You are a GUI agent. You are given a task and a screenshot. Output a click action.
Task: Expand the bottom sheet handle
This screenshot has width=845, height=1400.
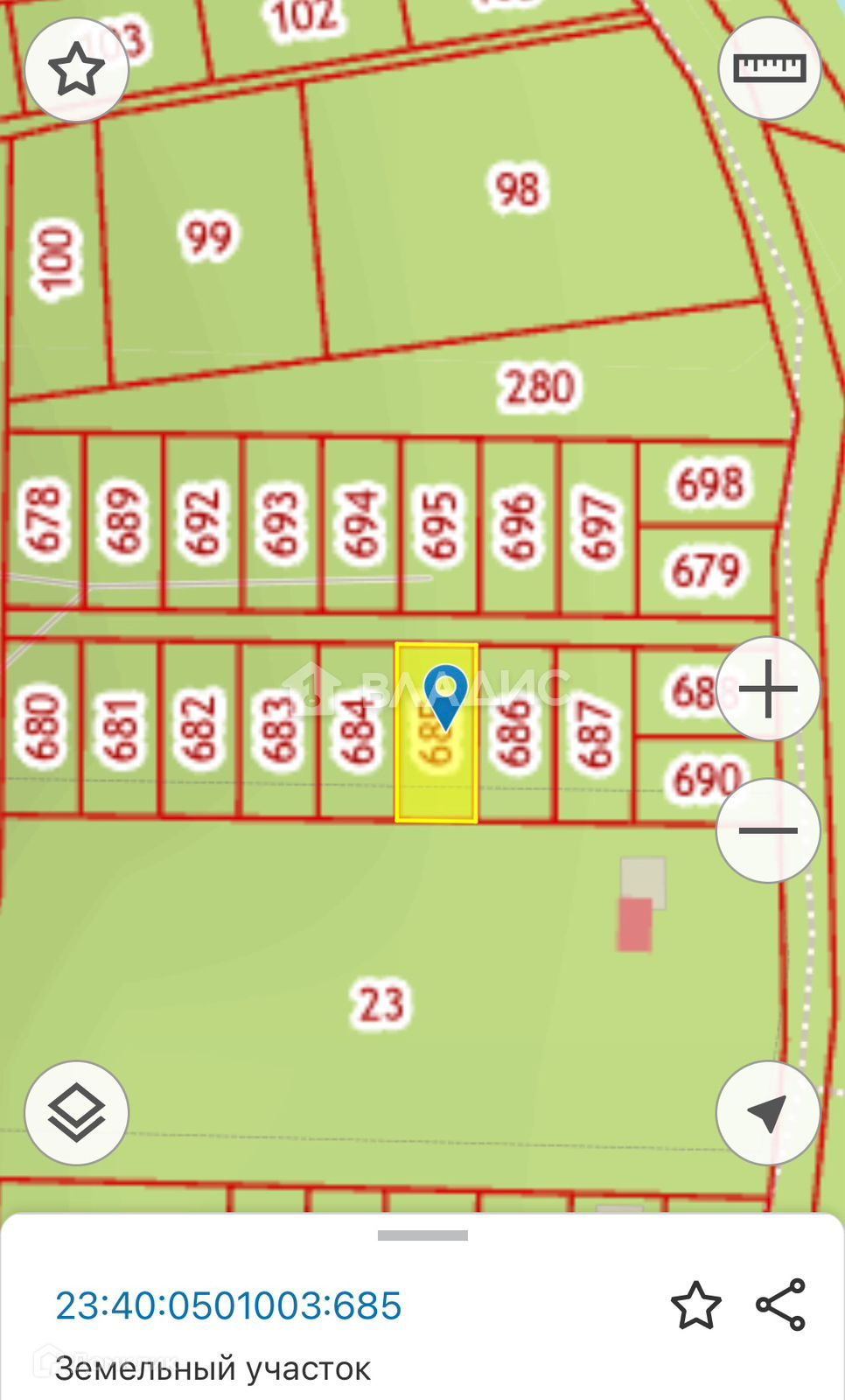tap(422, 1235)
